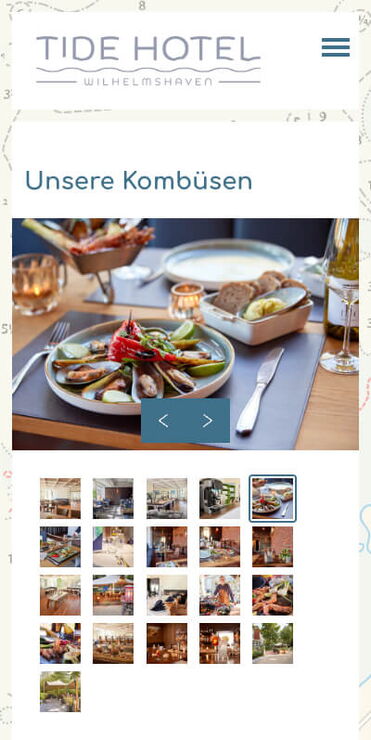Open the hamburger navigation menu
This screenshot has width=371, height=740.
tap(336, 47)
